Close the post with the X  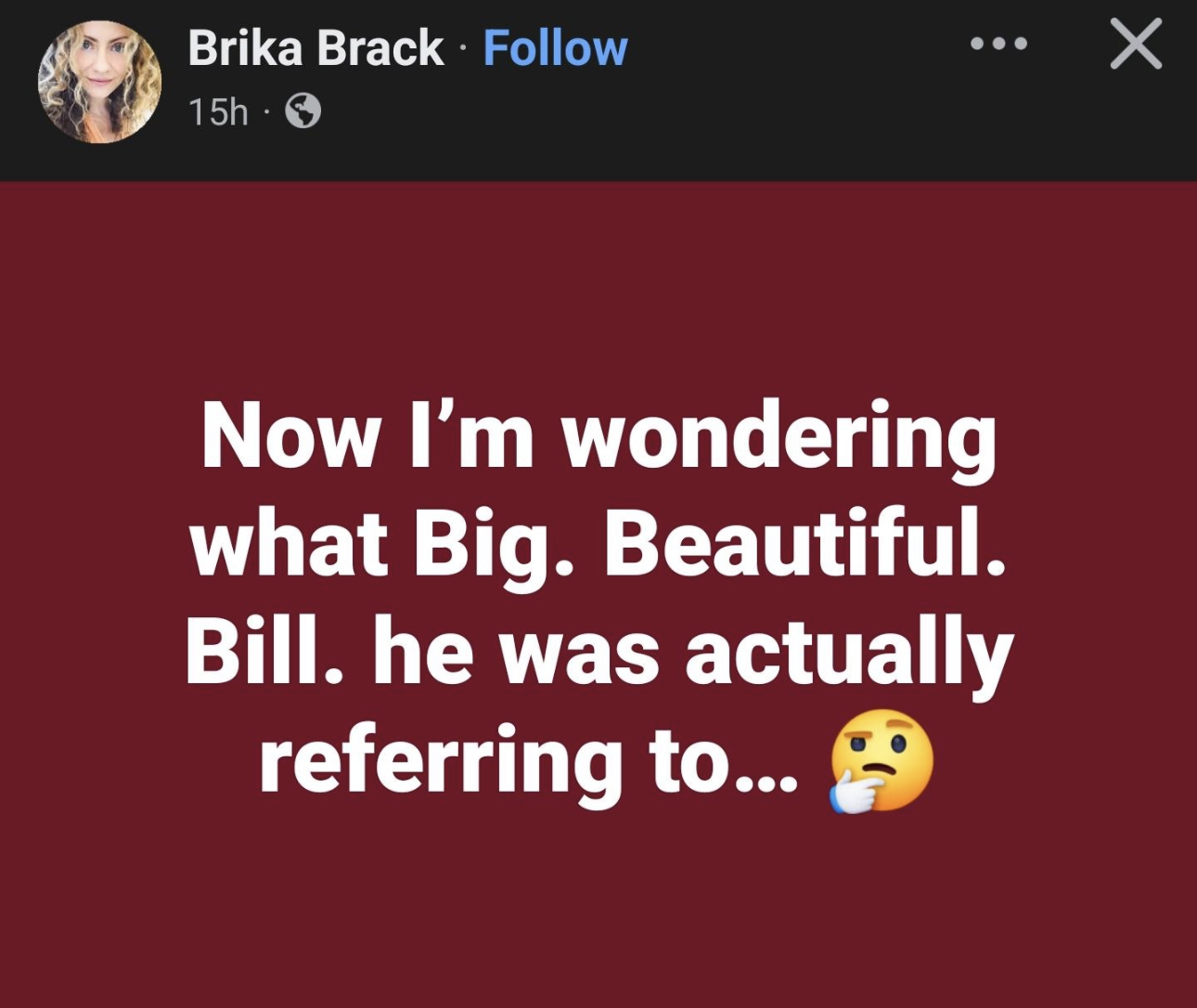tap(1136, 45)
